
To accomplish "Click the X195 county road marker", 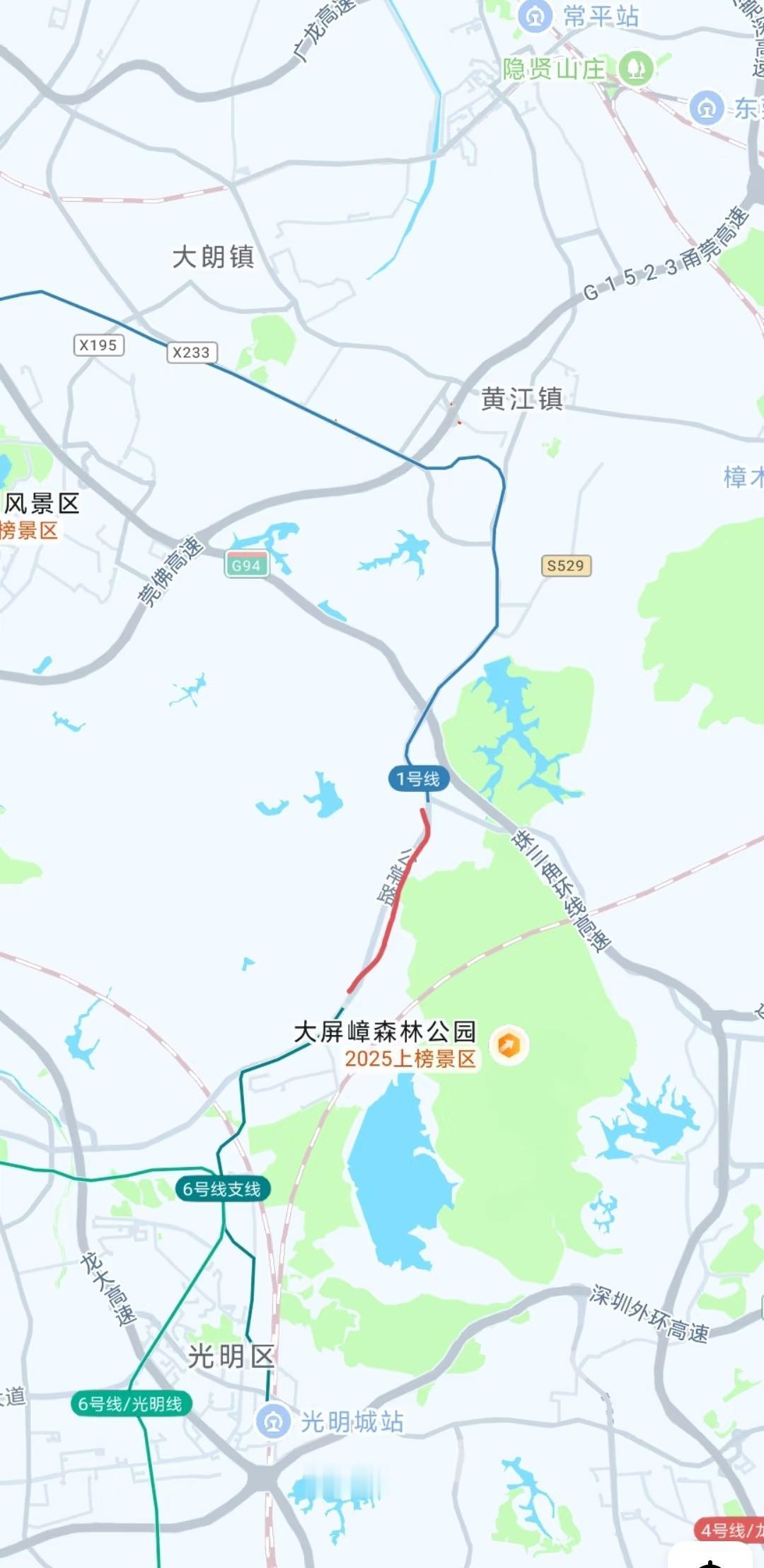I will [x=99, y=345].
